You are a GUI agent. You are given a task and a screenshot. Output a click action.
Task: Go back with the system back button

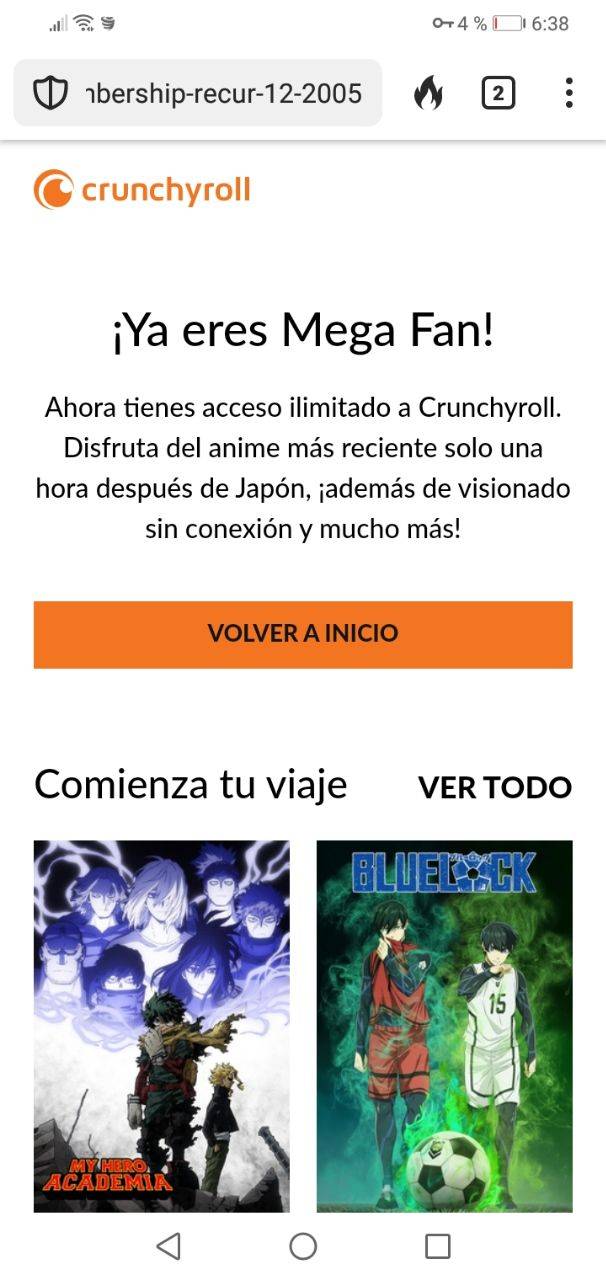click(169, 1246)
